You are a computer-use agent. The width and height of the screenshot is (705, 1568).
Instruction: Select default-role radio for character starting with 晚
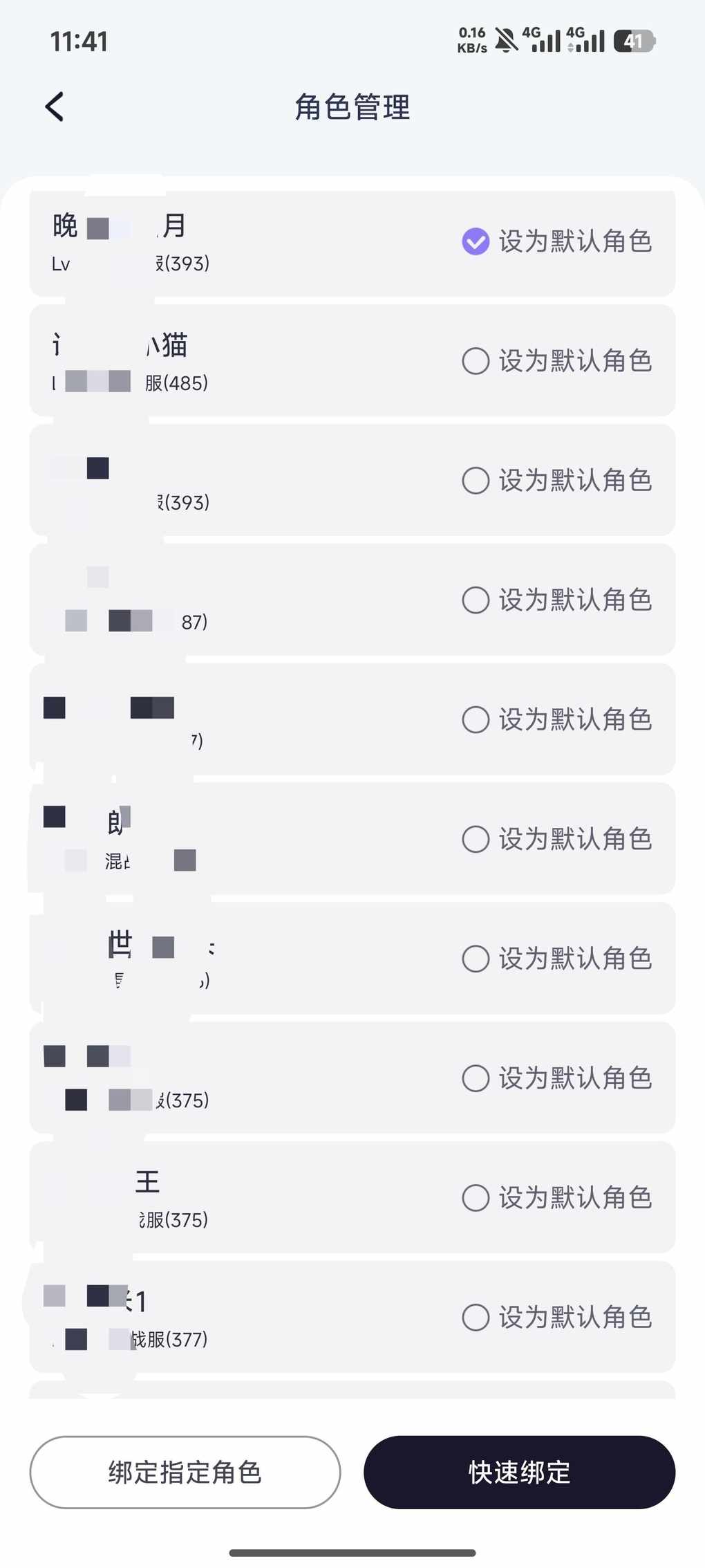[476, 241]
